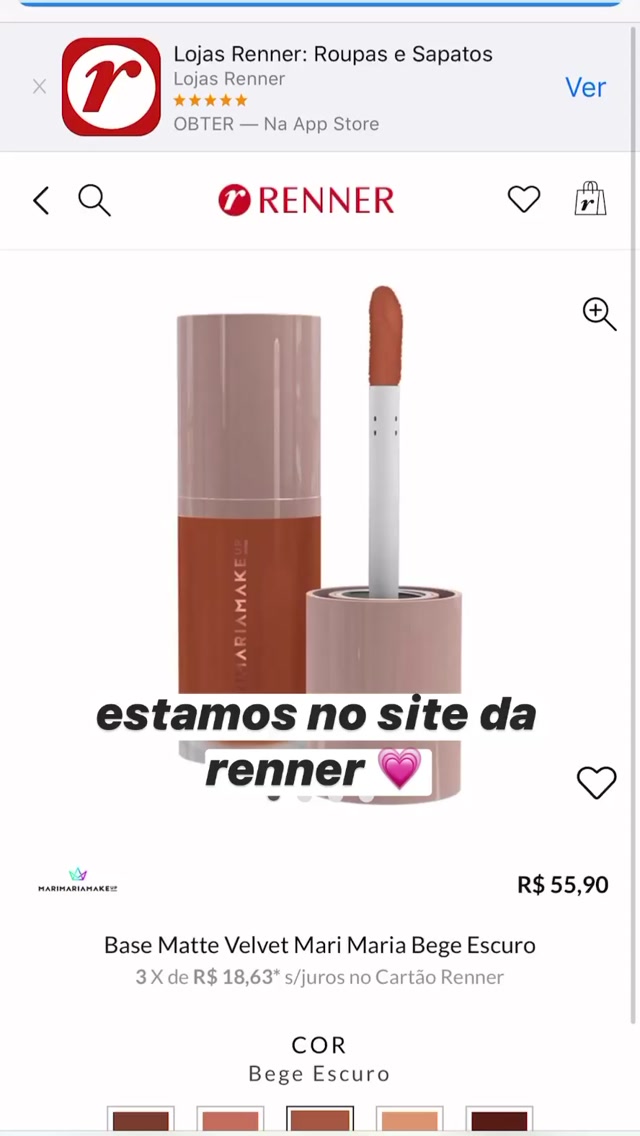Choose the dark burgundy color swatch
The width and height of the screenshot is (640, 1136).
(x=499, y=1119)
